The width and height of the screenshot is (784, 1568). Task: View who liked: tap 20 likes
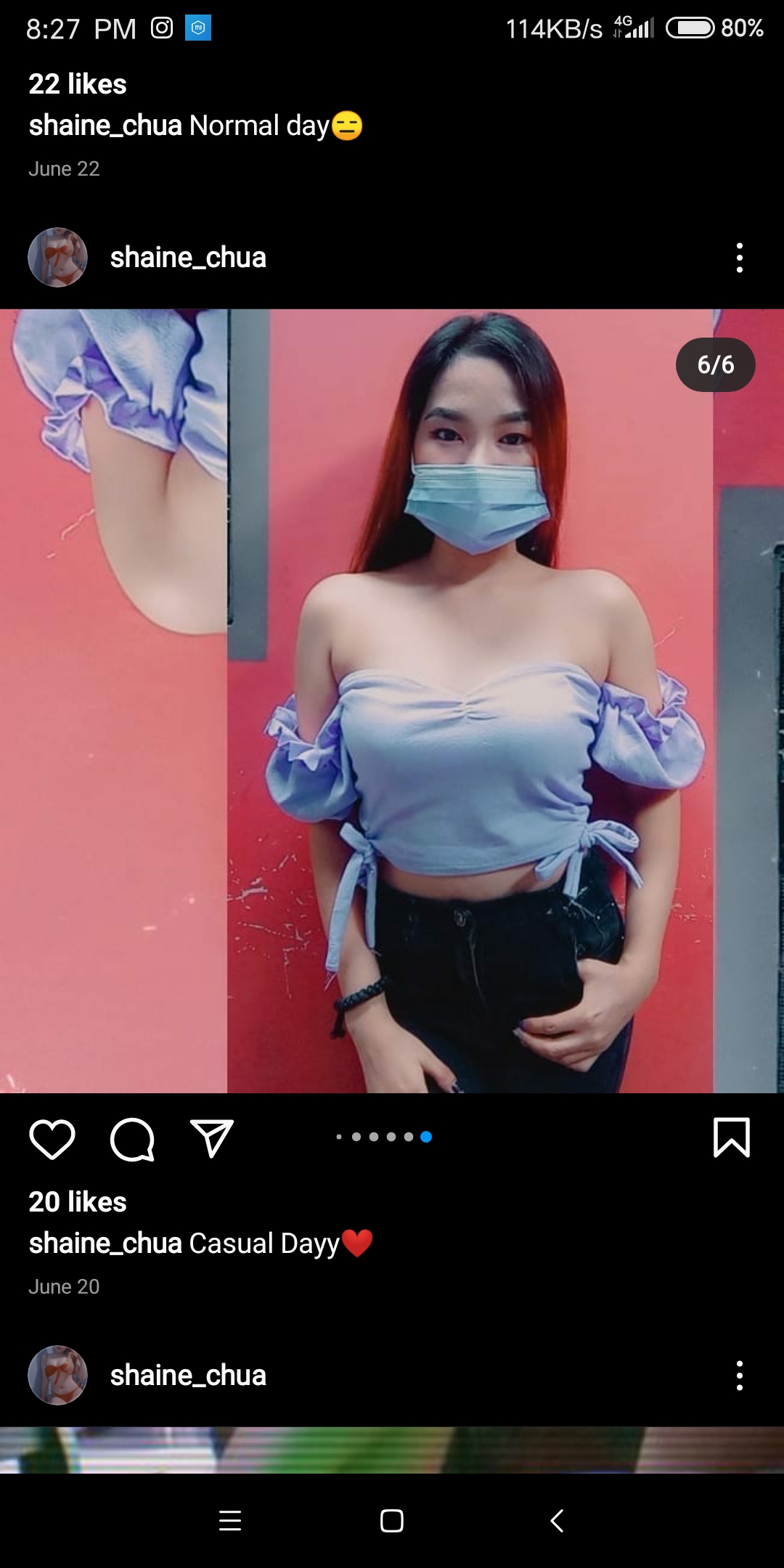pyautogui.click(x=78, y=1202)
